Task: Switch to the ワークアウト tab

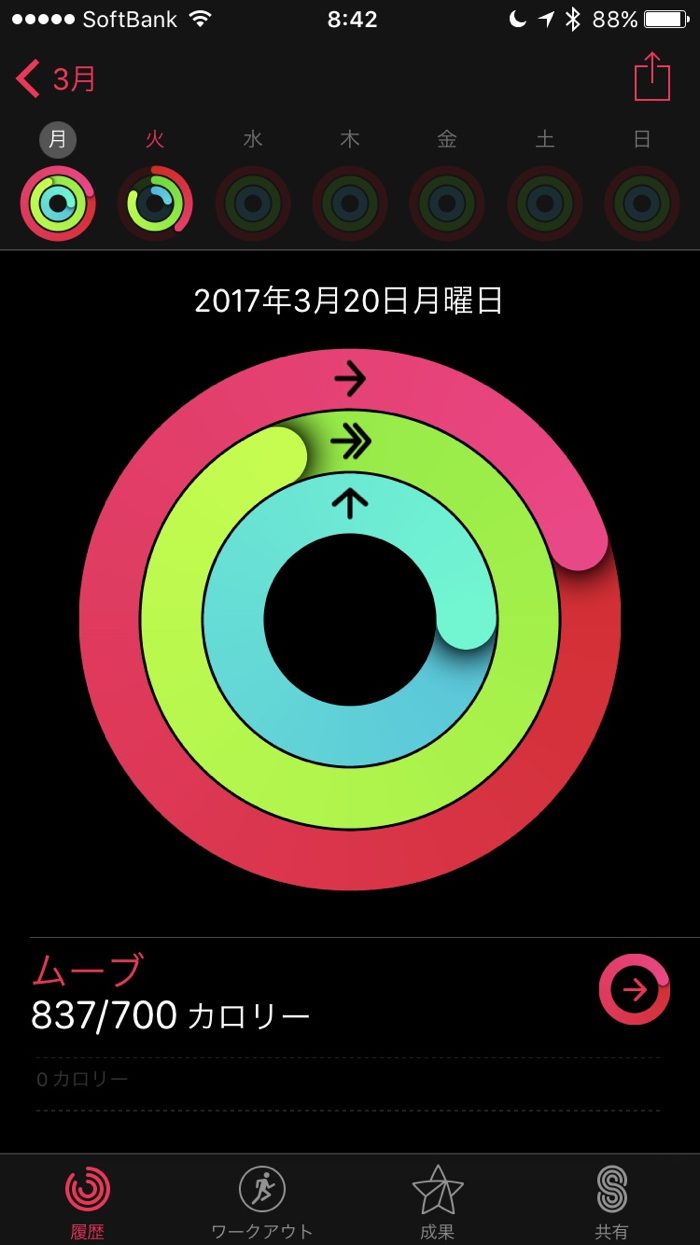Action: click(262, 1200)
